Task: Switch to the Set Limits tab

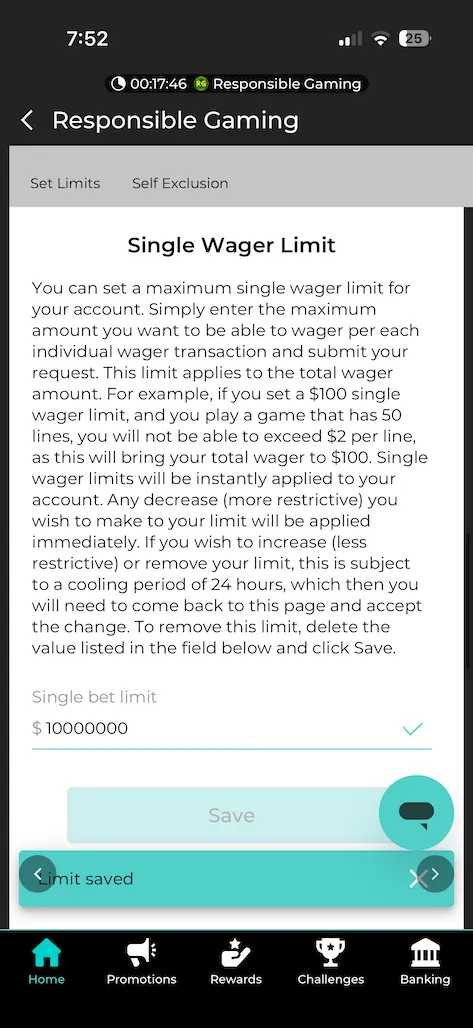Action: pyautogui.click(x=65, y=184)
